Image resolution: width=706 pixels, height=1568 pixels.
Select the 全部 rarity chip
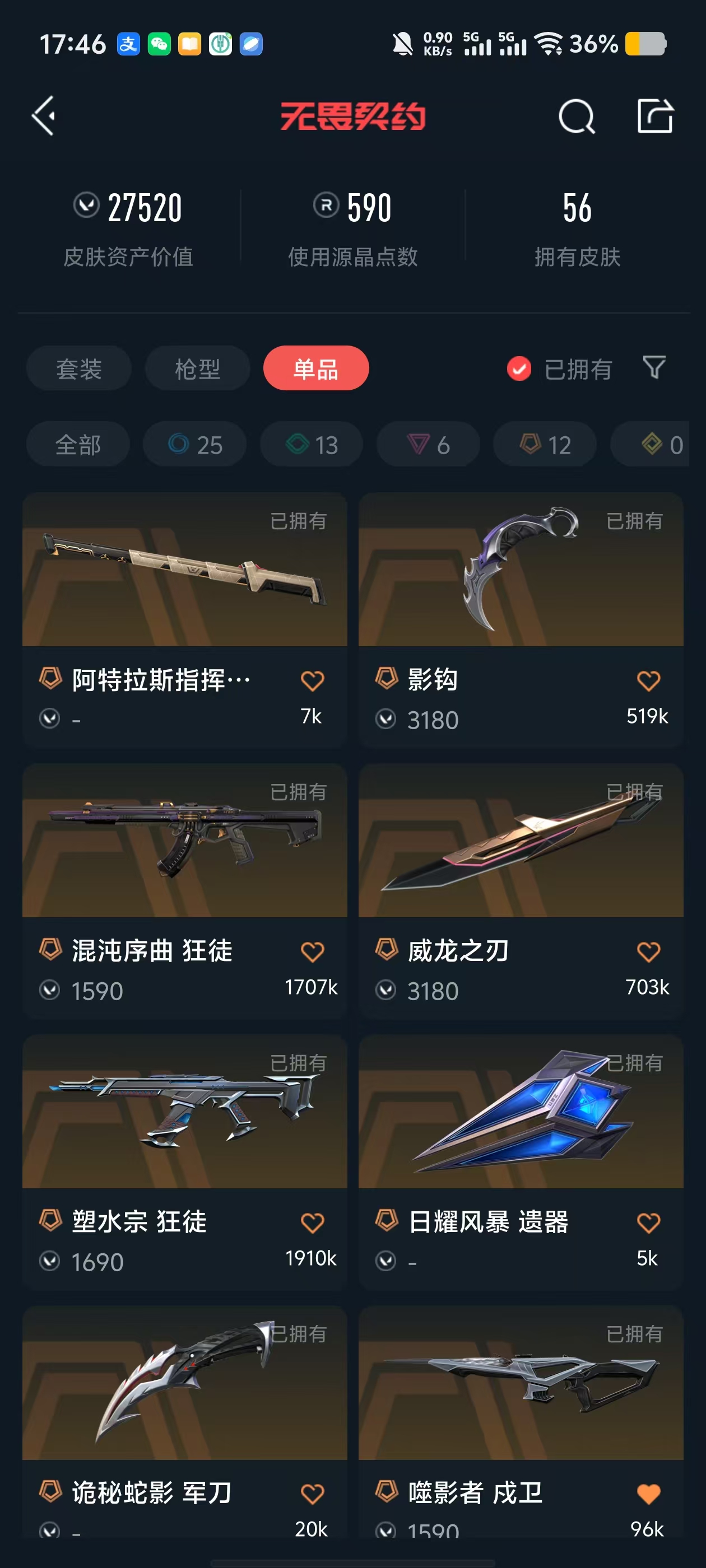click(x=78, y=445)
